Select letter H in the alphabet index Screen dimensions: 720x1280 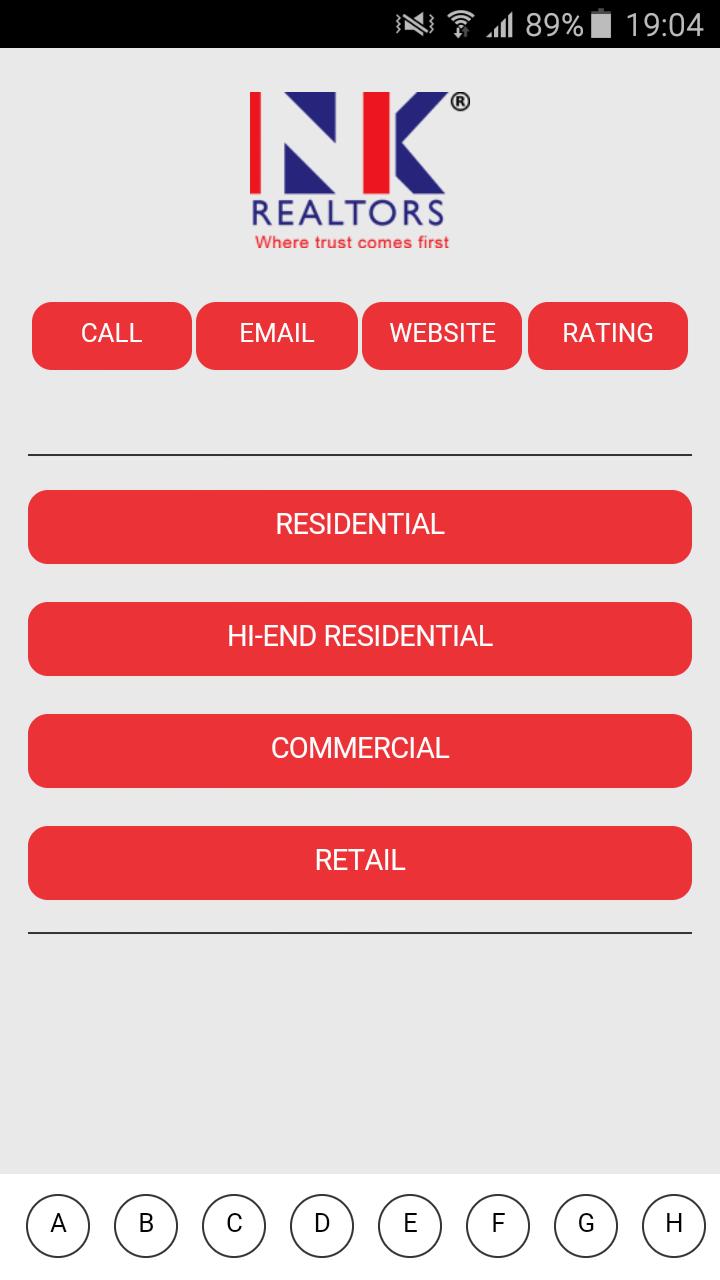(672, 1225)
